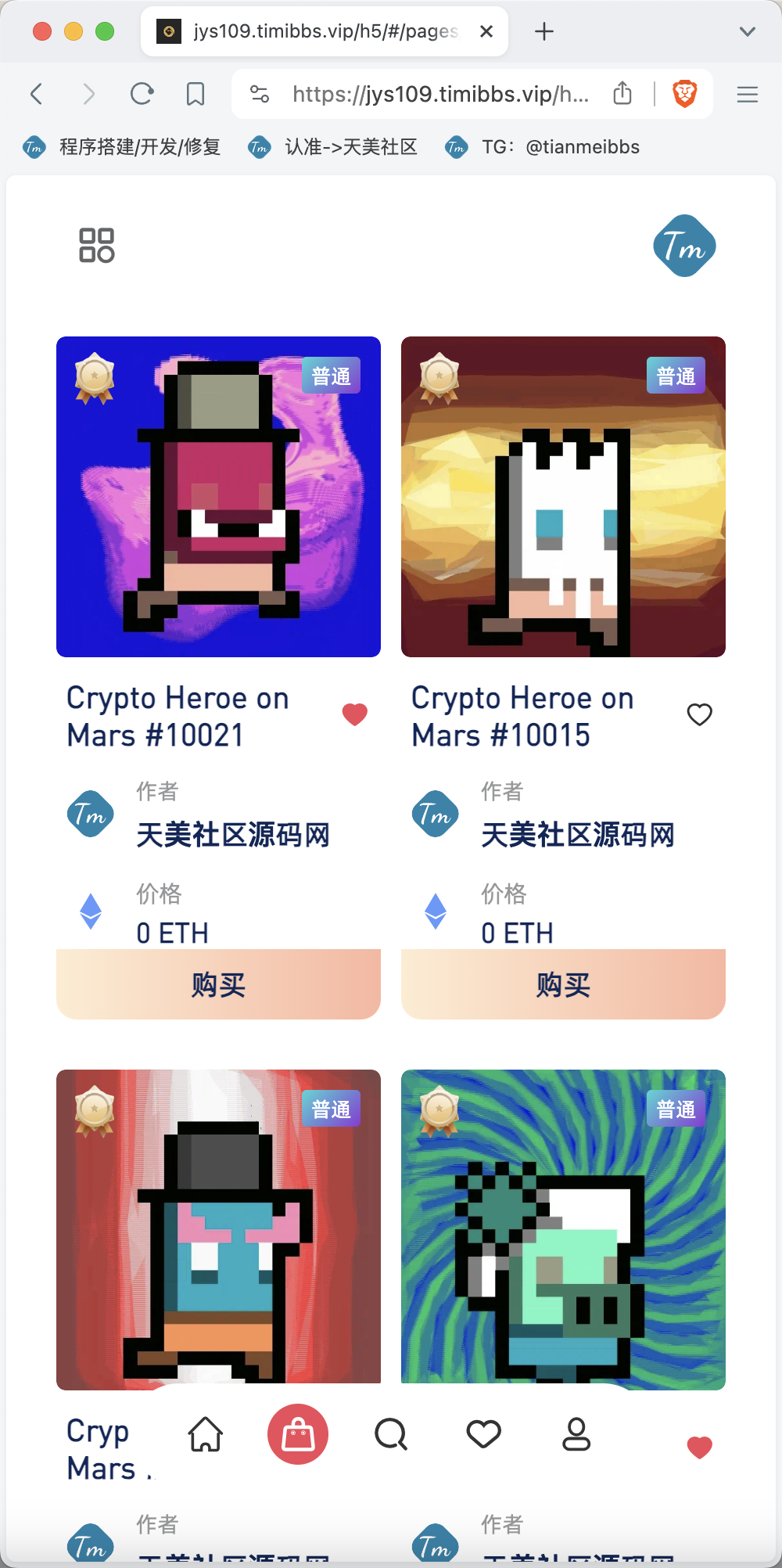Viewport: 782px width, 1568px height.
Task: Close the jys109.timibbs.vip browser tab
Action: point(486,31)
